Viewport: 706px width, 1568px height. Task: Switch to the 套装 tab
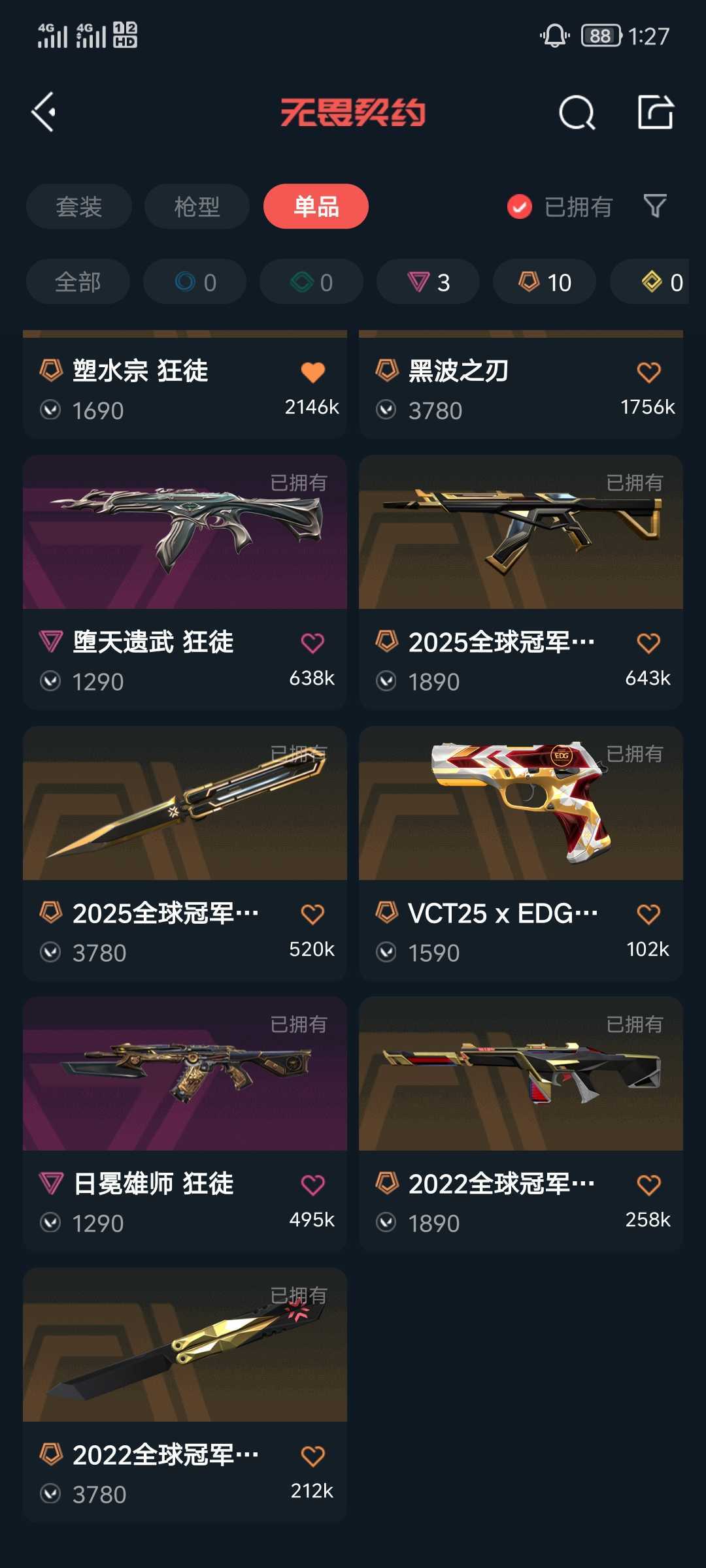point(79,206)
